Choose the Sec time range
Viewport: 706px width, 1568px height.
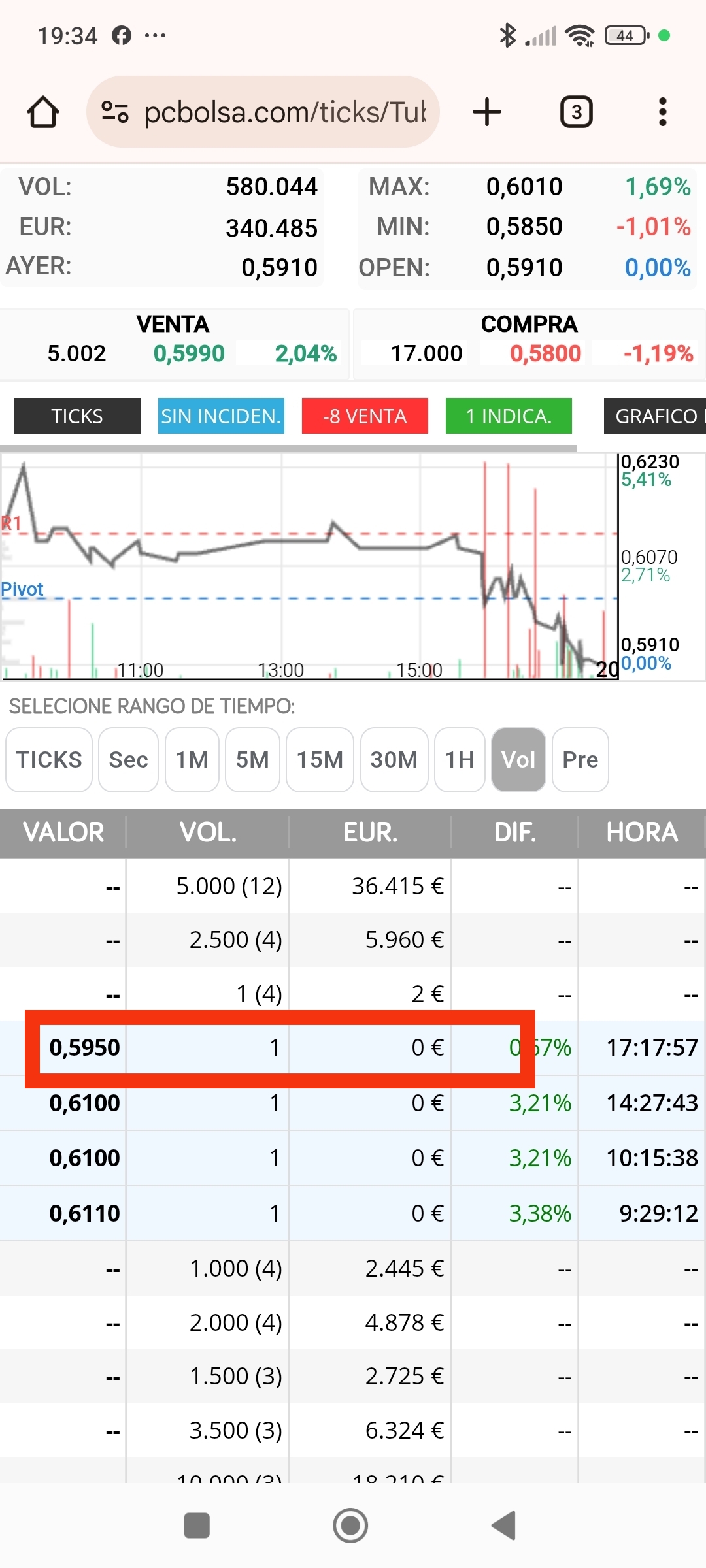[128, 760]
